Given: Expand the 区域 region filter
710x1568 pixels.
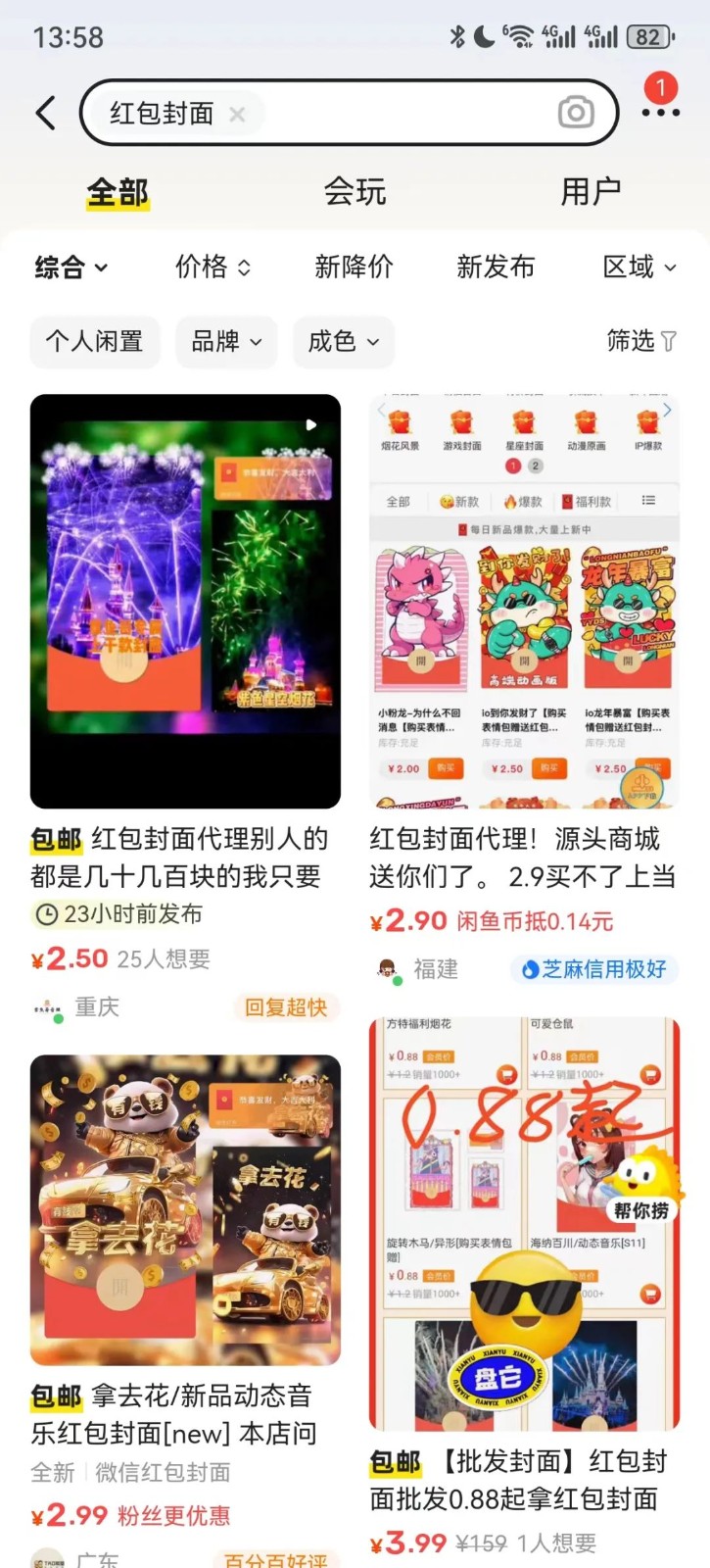Looking at the screenshot, I should point(639,268).
